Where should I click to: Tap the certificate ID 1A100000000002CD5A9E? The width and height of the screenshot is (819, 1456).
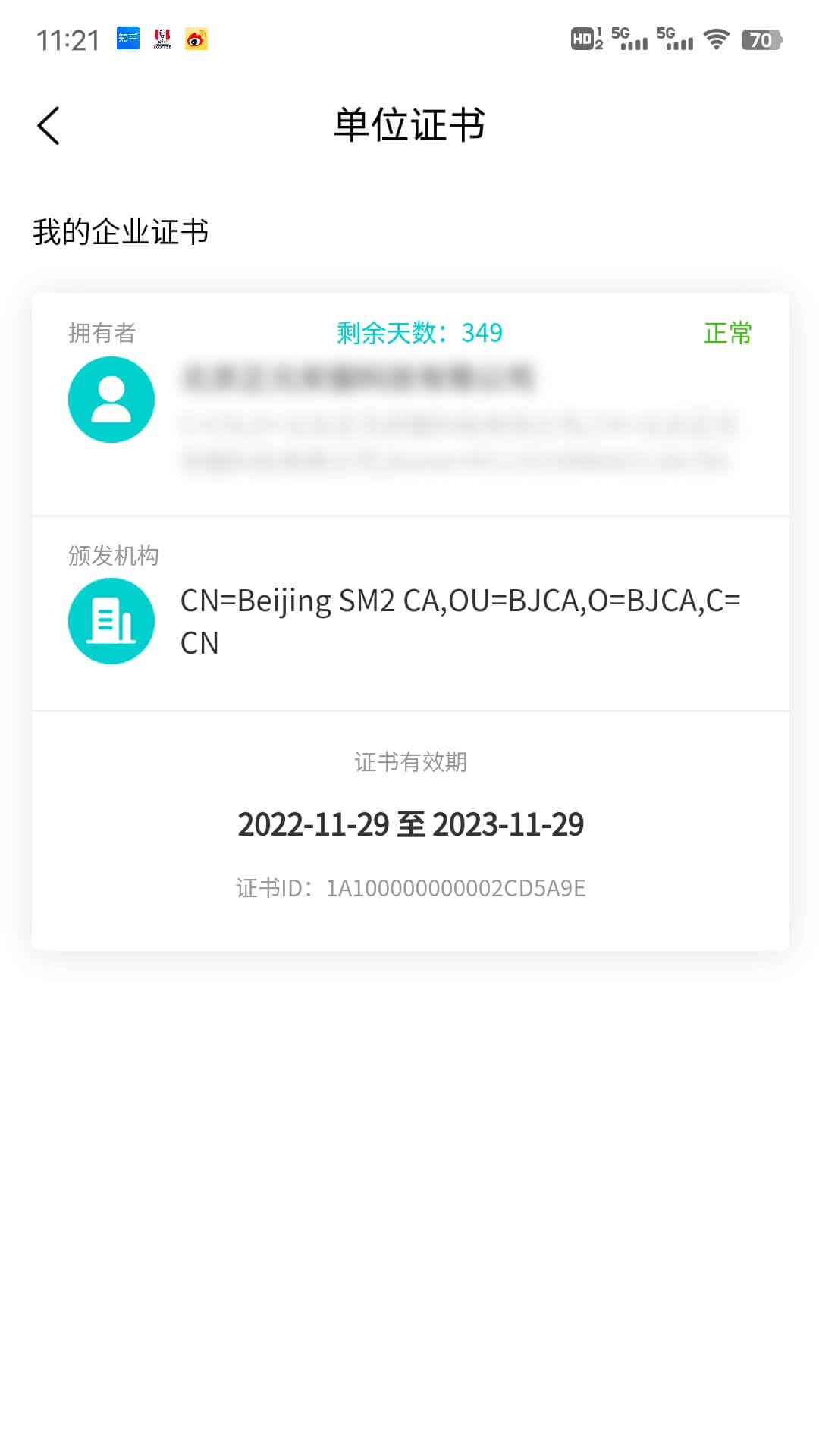(409, 887)
